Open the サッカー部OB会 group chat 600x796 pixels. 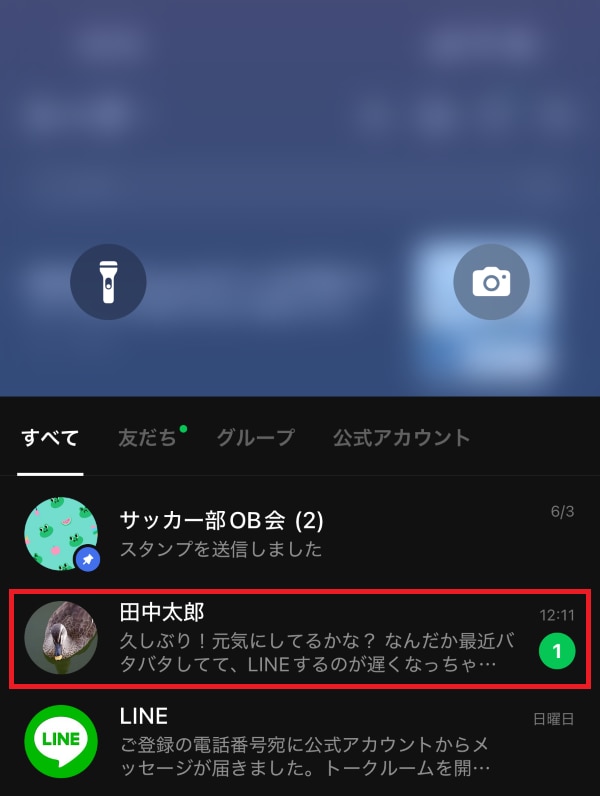tap(300, 534)
